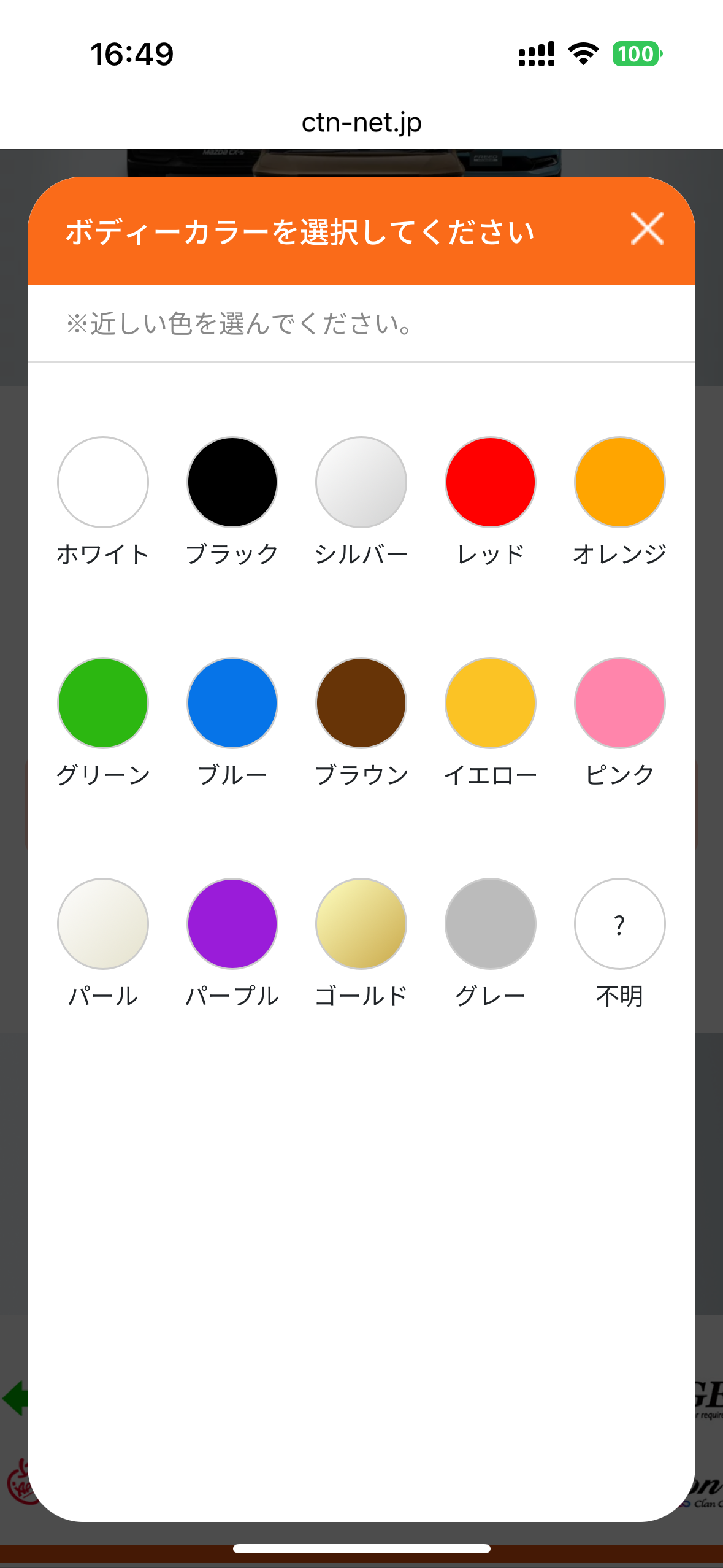The height and width of the screenshot is (1568, 723).
Task: Select レッド (red) body color
Action: click(x=491, y=482)
